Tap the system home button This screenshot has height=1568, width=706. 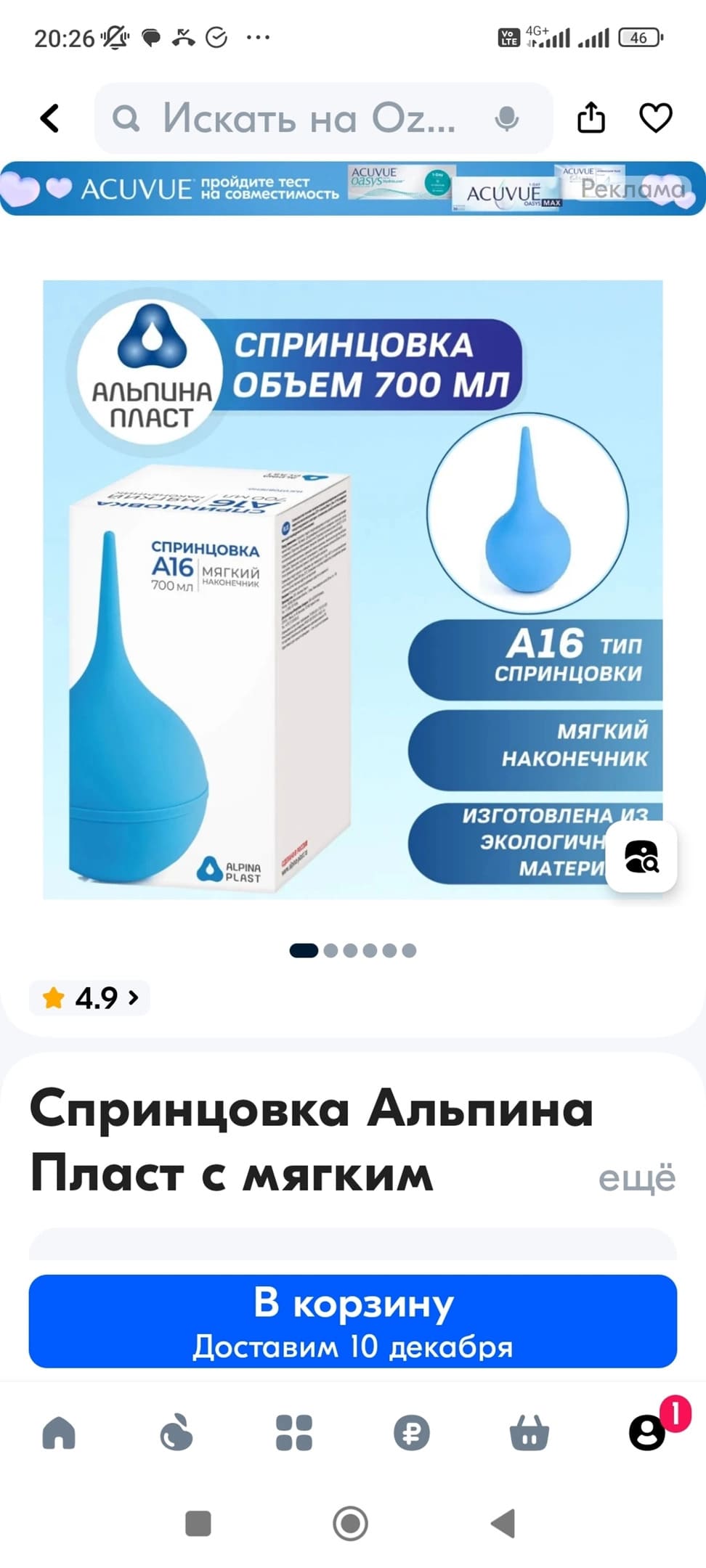[x=351, y=1523]
